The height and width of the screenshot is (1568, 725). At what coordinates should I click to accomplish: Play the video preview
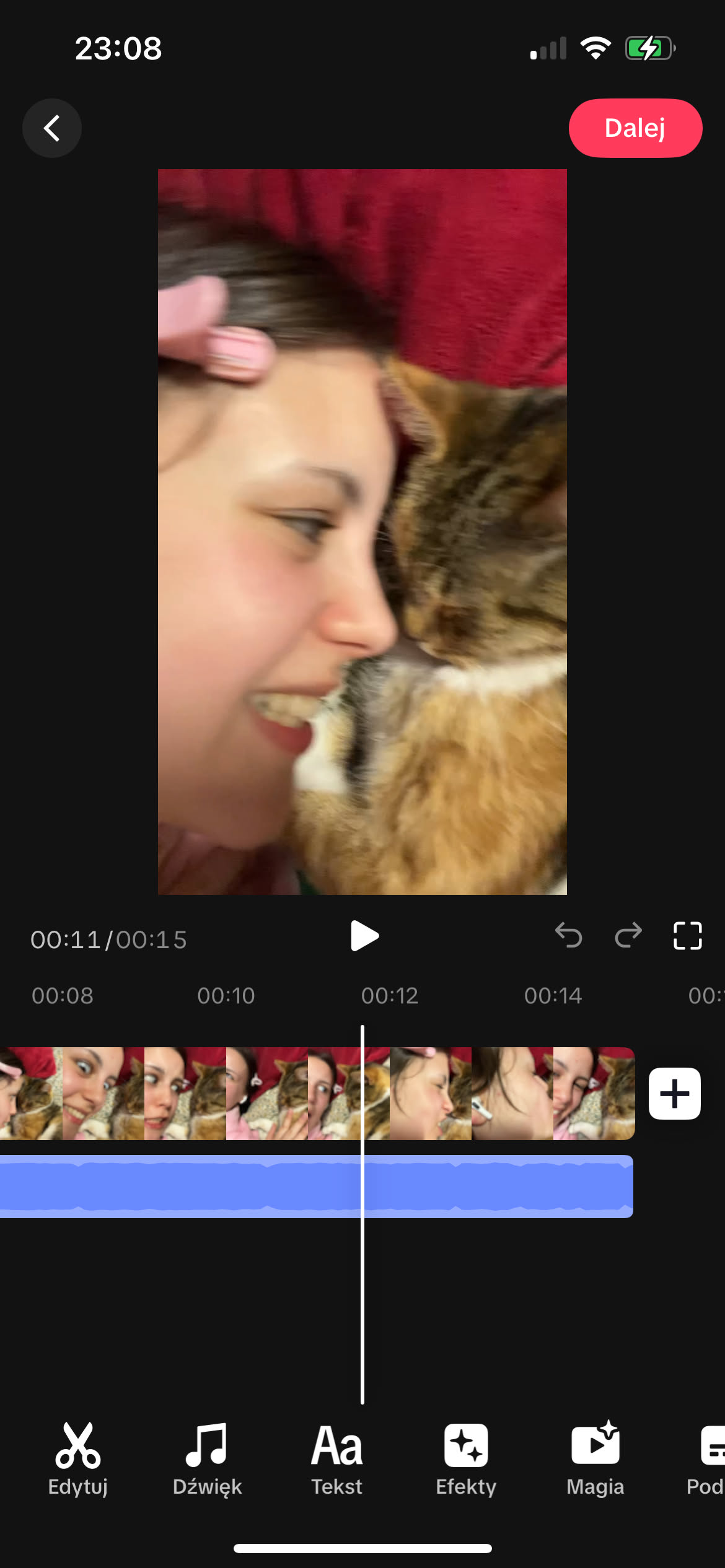364,936
